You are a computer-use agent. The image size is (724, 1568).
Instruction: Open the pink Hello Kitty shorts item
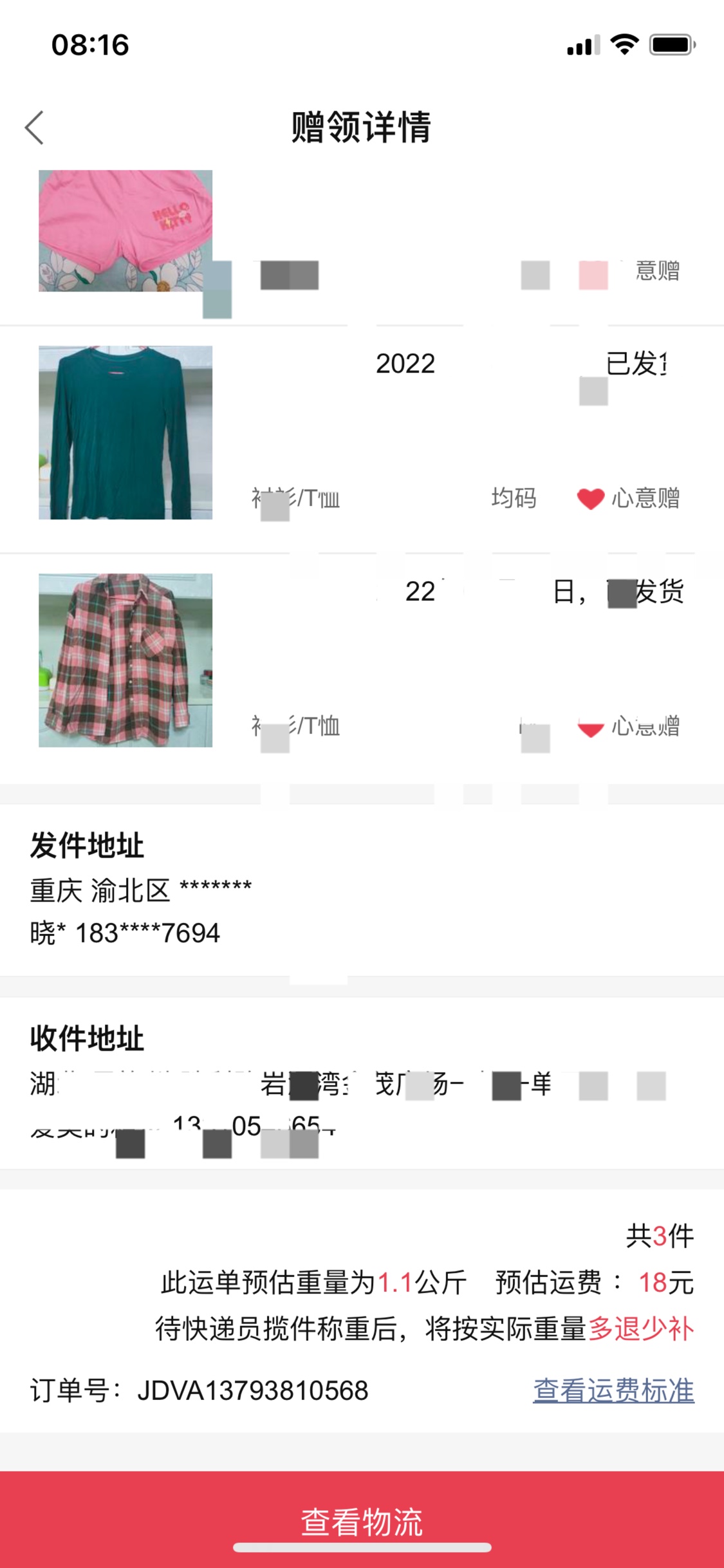(125, 230)
